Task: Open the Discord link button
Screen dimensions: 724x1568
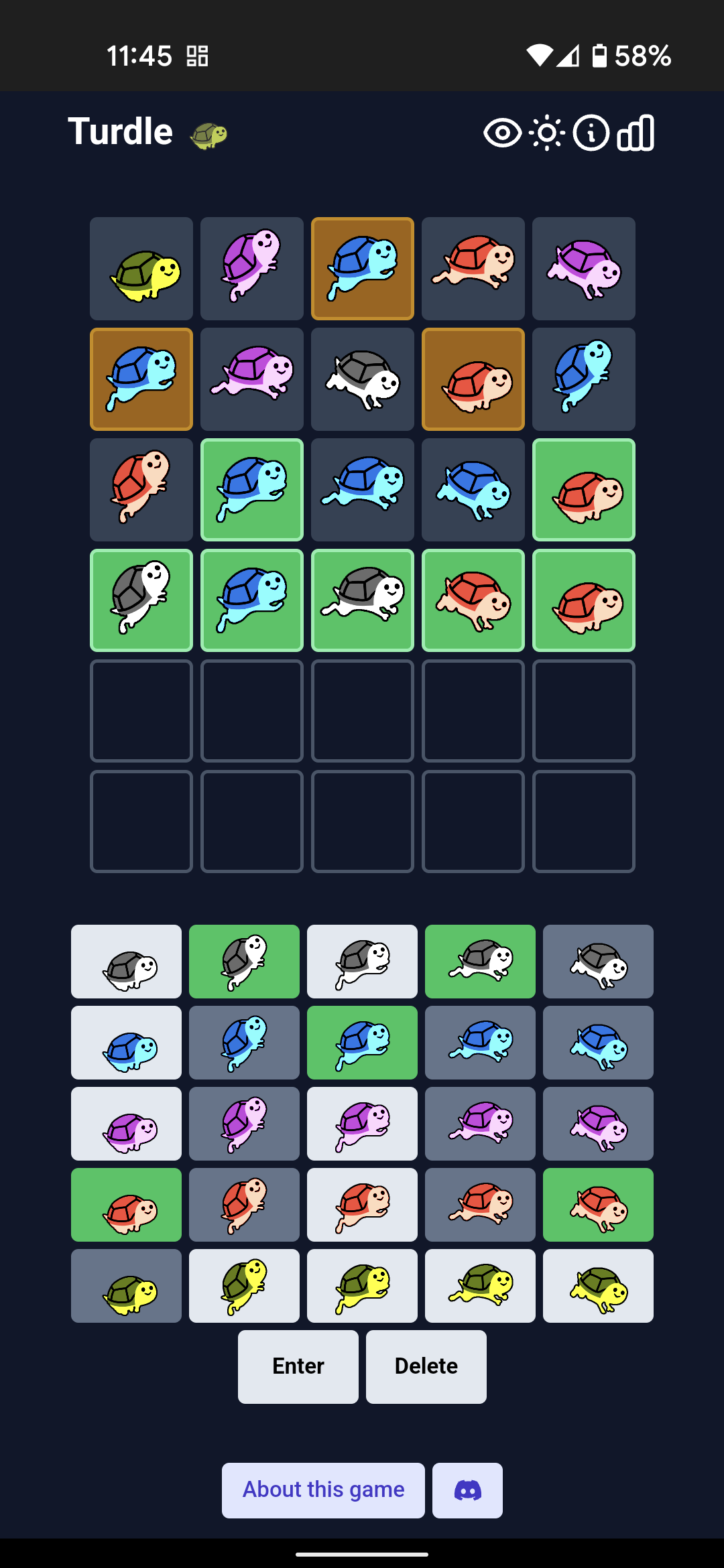Action: click(x=467, y=1490)
